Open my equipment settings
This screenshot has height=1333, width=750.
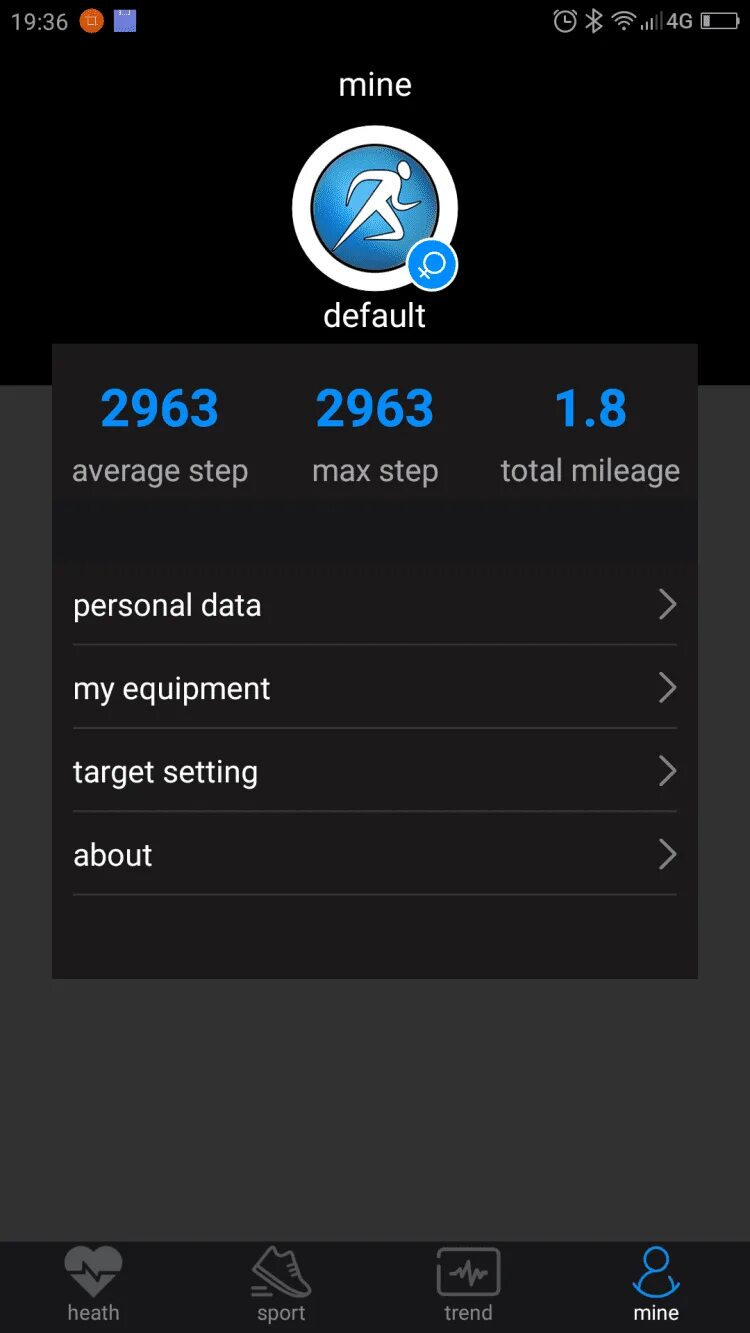[374, 688]
